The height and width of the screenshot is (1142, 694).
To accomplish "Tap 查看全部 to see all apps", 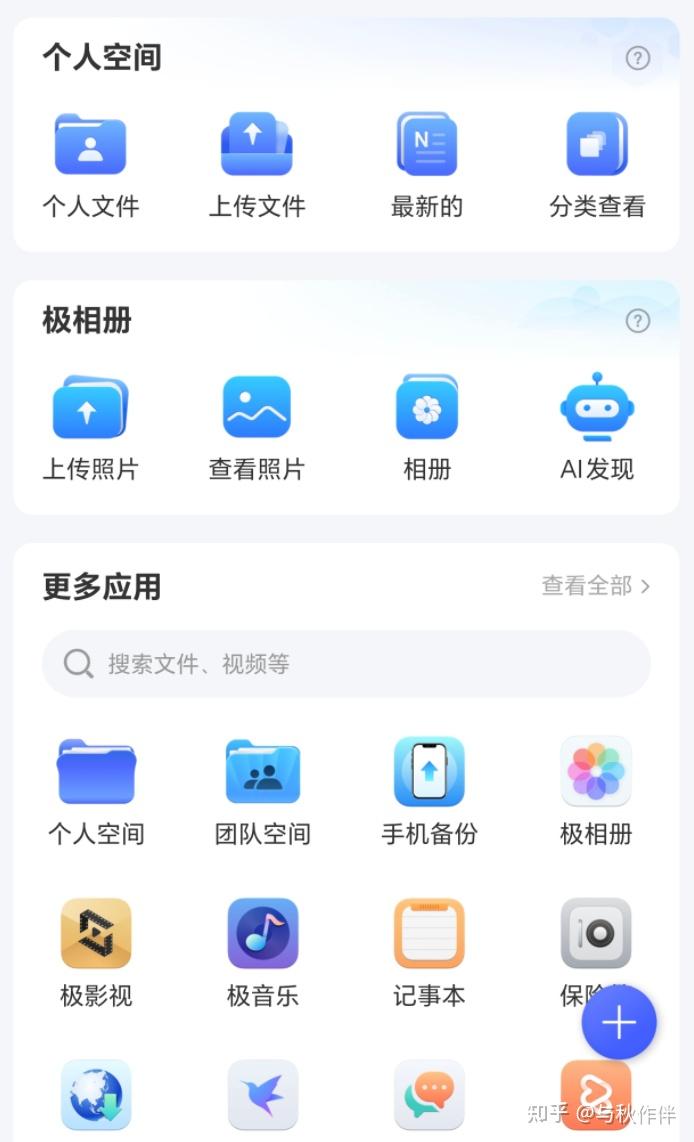I will click(596, 586).
